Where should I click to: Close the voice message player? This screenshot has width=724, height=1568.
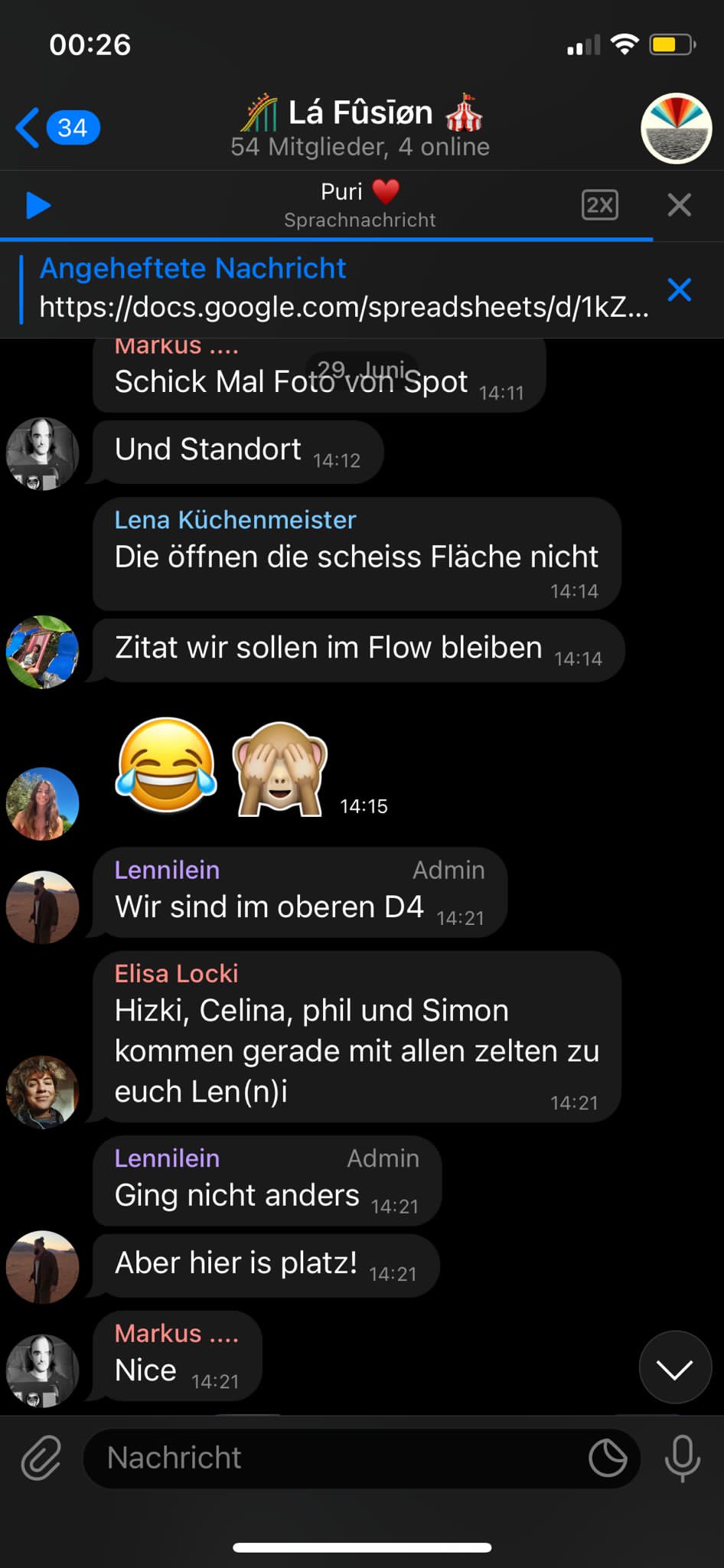click(x=679, y=205)
